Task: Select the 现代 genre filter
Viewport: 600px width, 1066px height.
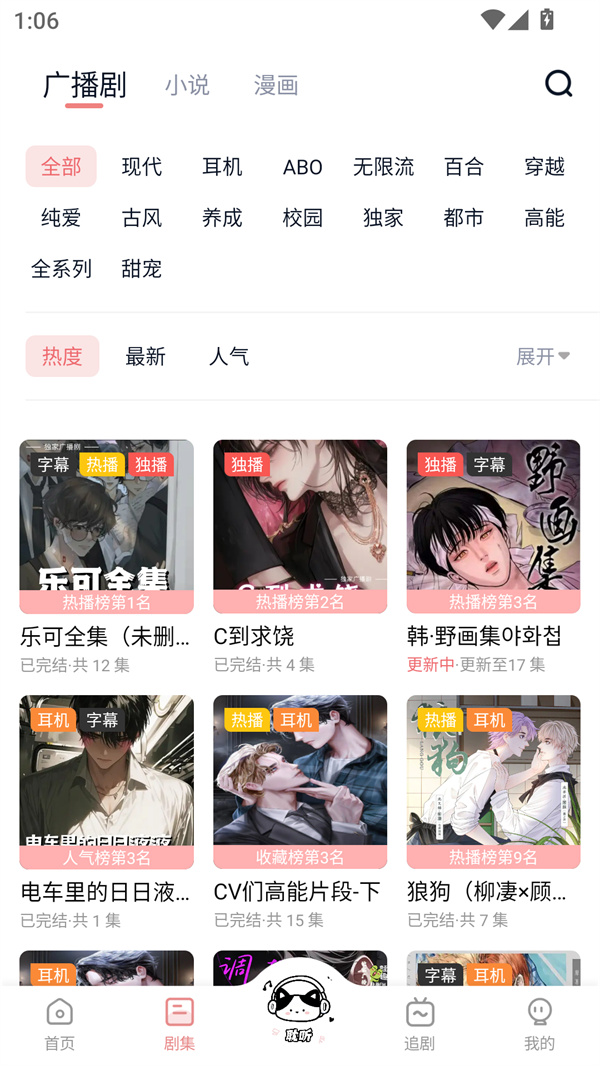Action: (142, 167)
